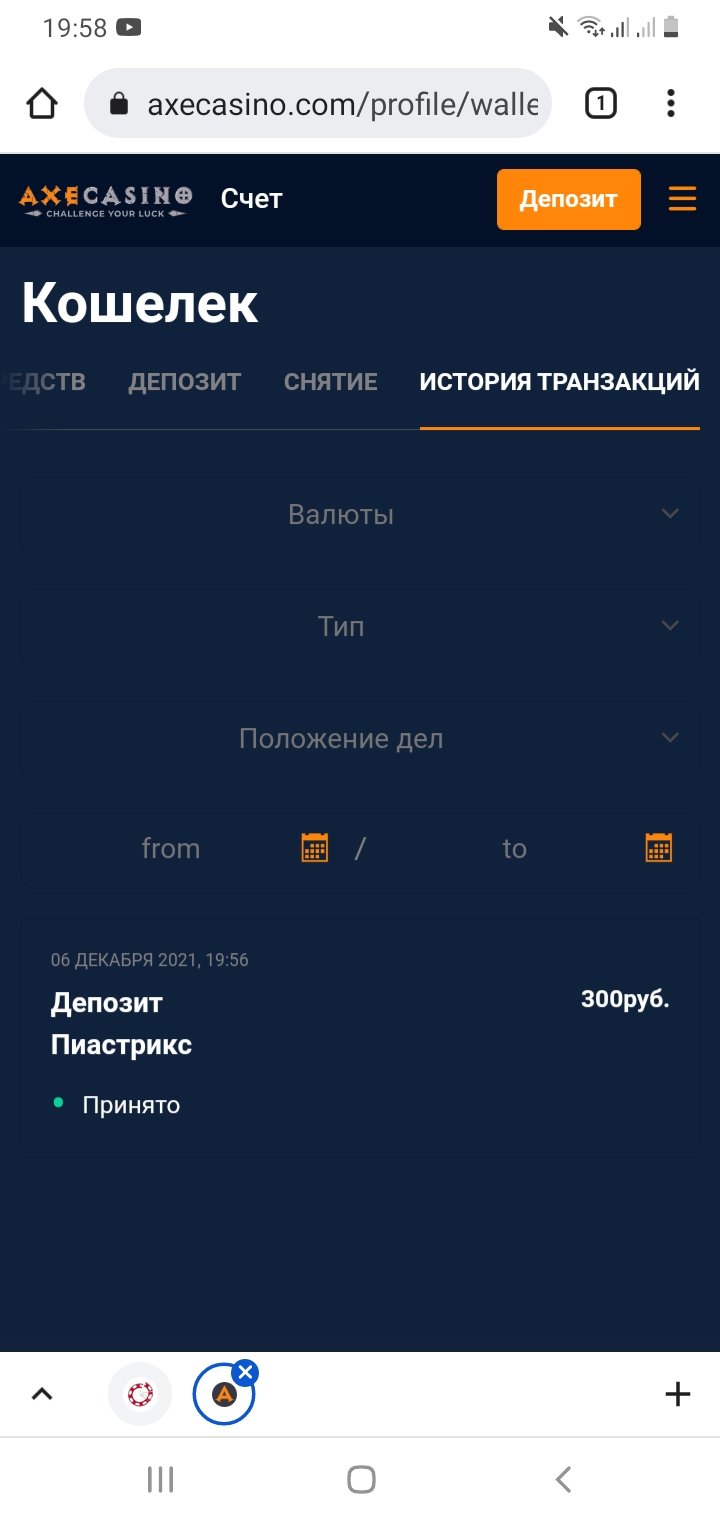Image resolution: width=720 pixels, height=1520 pixels.
Task: Add a new browser tab
Action: [x=678, y=1394]
